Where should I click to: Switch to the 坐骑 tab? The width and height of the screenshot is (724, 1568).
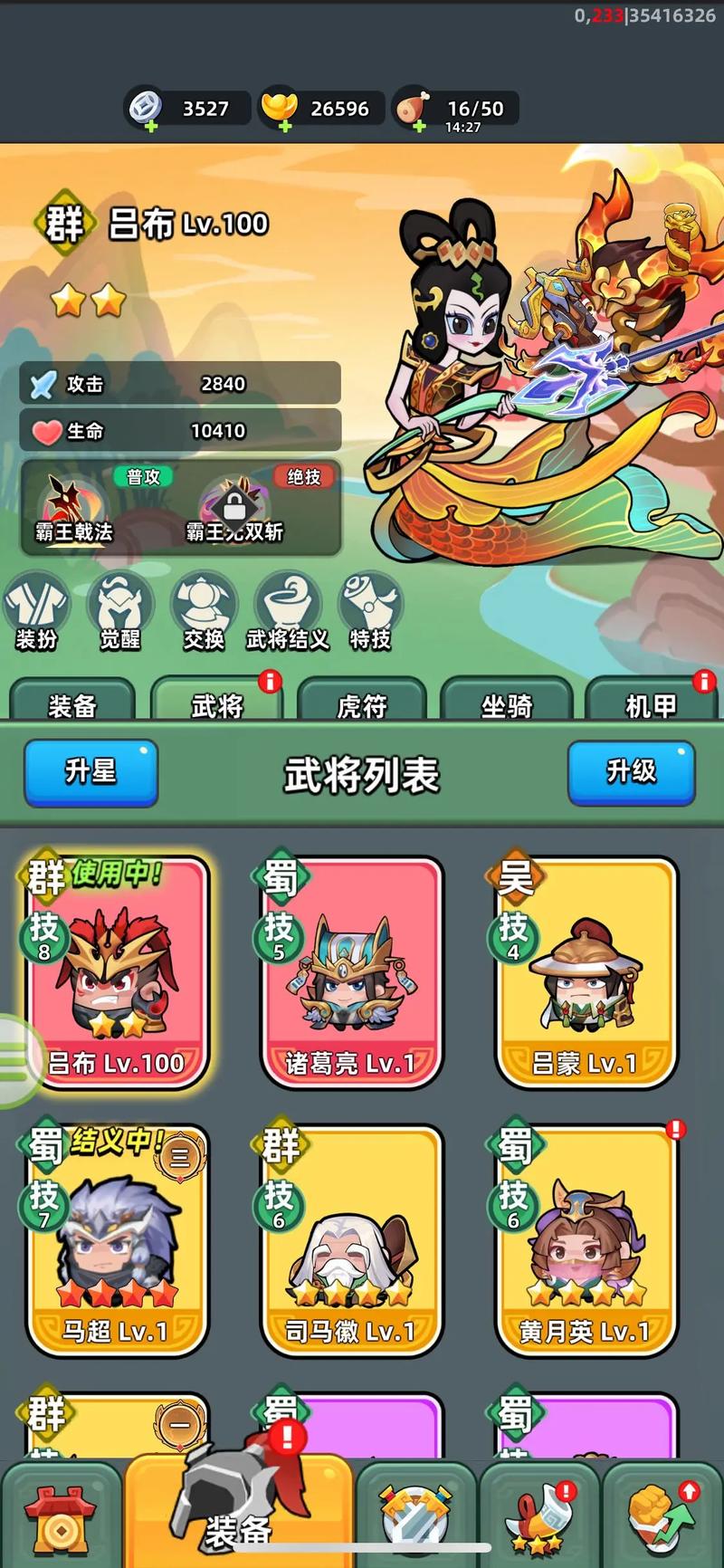[x=506, y=704]
